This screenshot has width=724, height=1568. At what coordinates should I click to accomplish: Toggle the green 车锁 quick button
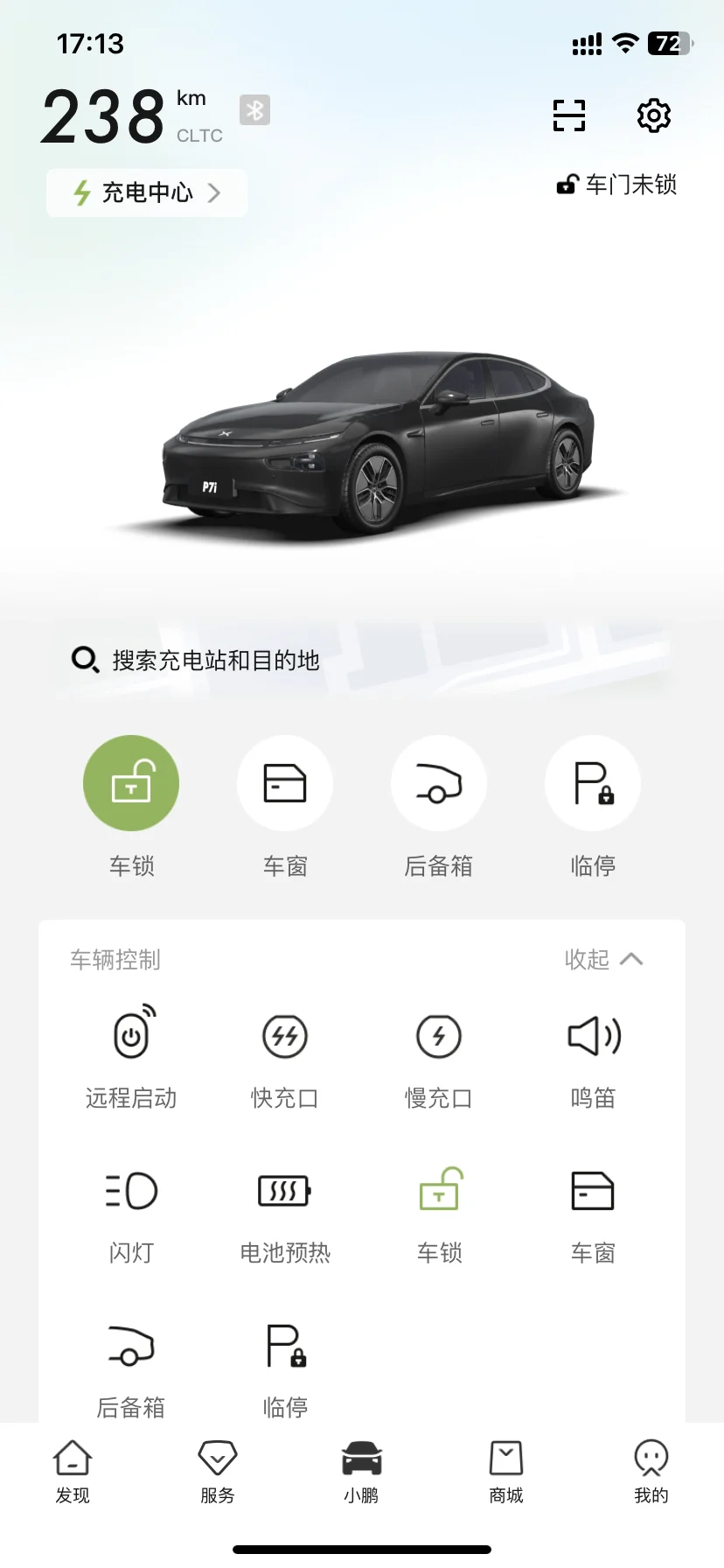131,783
